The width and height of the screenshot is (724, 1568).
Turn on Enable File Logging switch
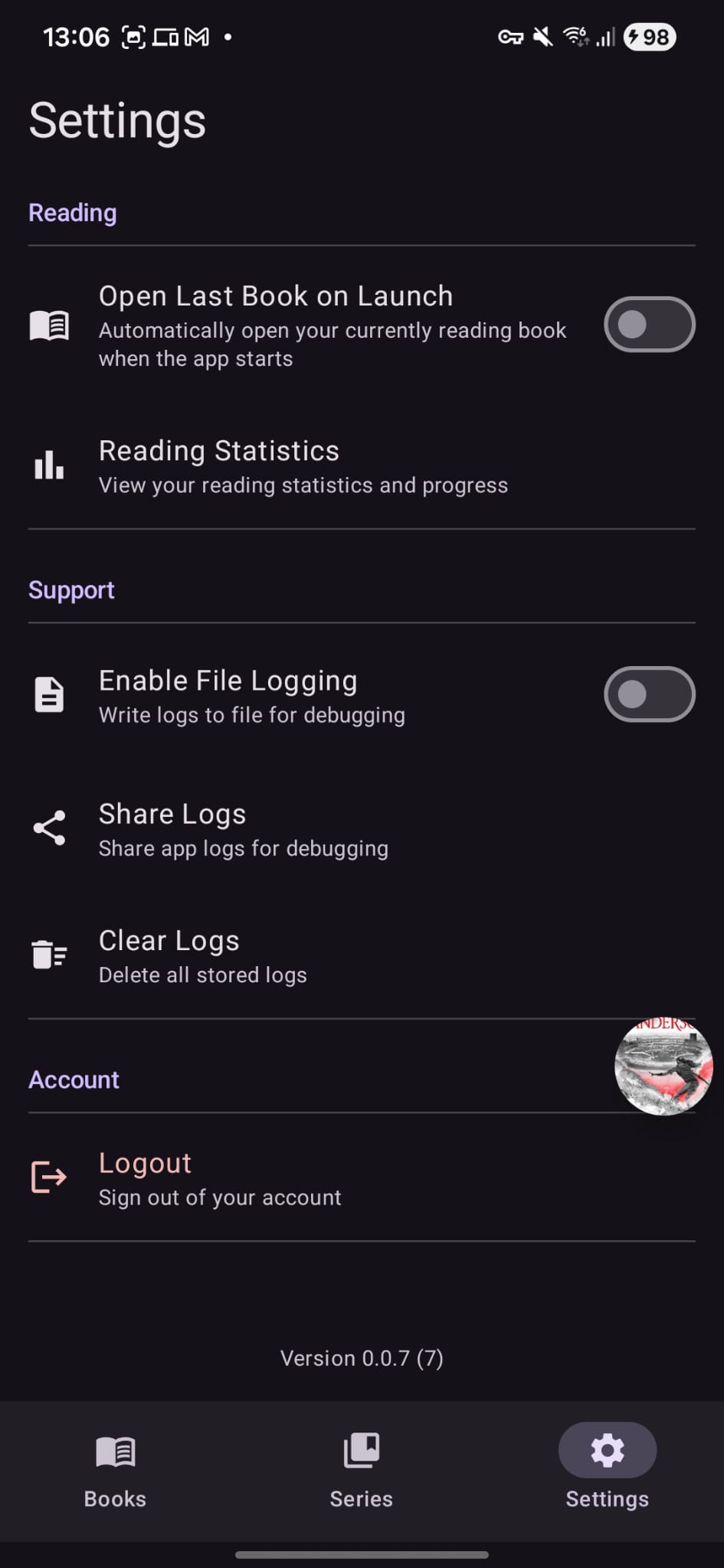point(649,694)
